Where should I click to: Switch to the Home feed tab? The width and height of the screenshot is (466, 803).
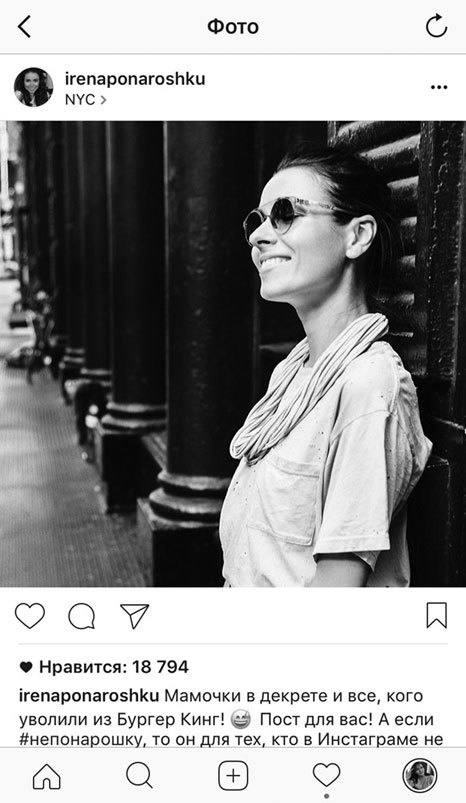pyautogui.click(x=47, y=776)
